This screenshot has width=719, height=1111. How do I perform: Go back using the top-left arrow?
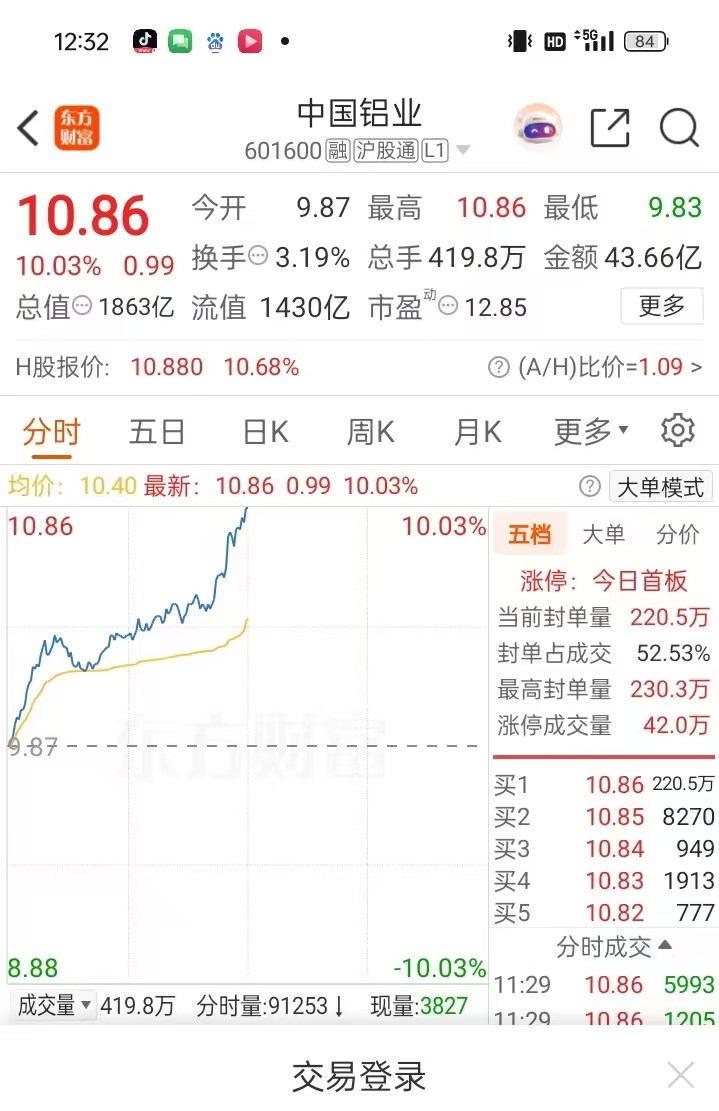28,128
